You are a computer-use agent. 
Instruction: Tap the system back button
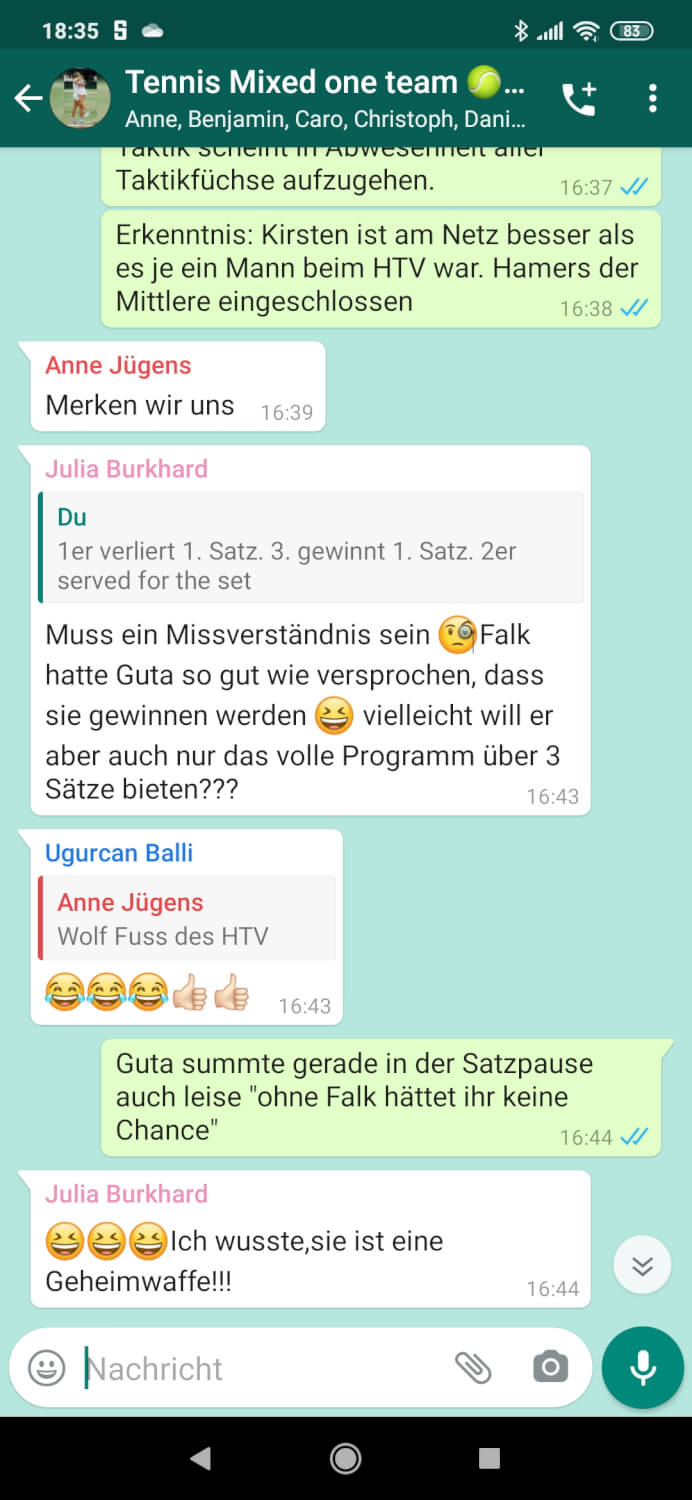201,1459
